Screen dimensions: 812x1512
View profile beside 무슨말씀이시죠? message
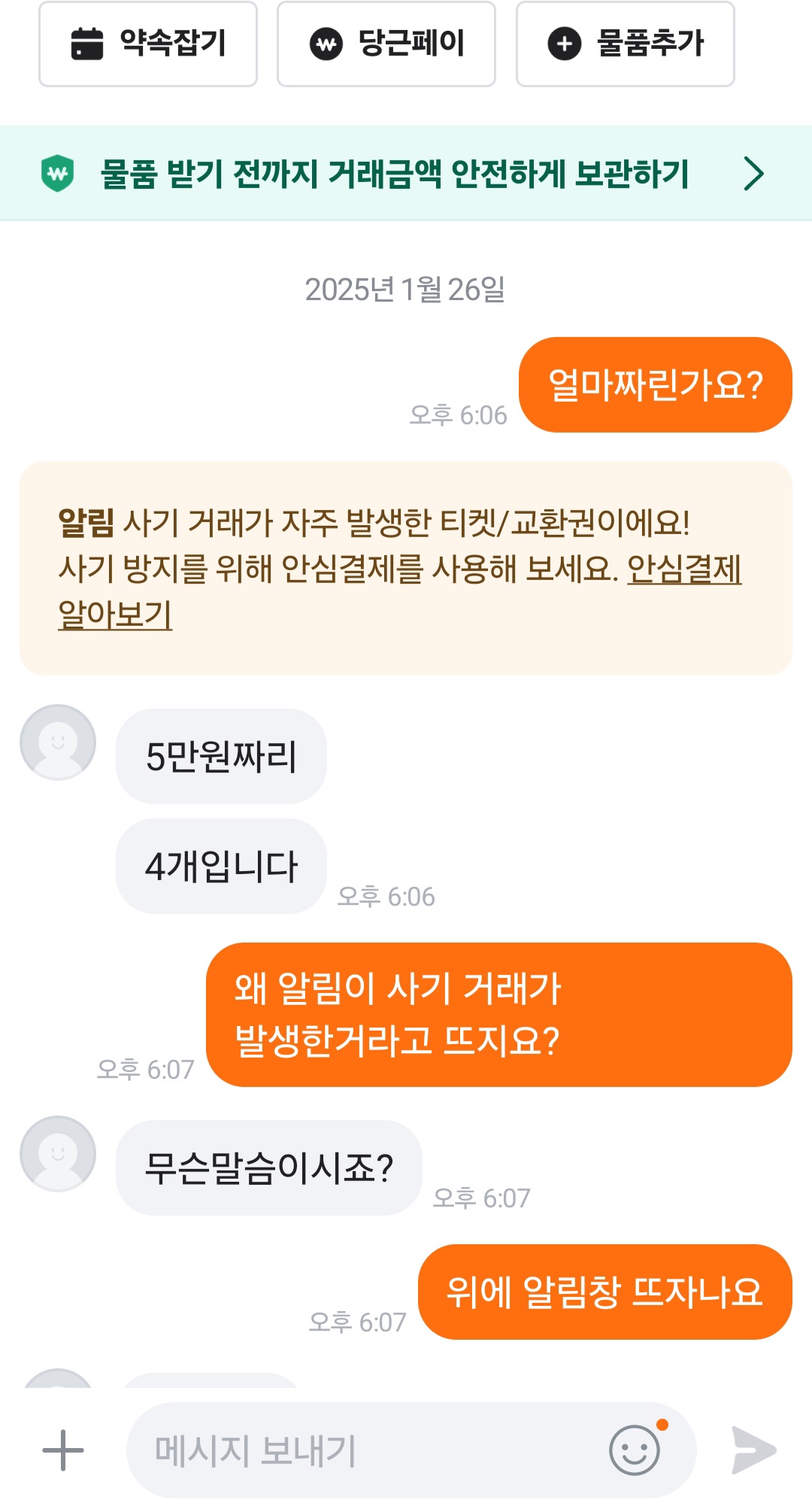coord(58,1154)
